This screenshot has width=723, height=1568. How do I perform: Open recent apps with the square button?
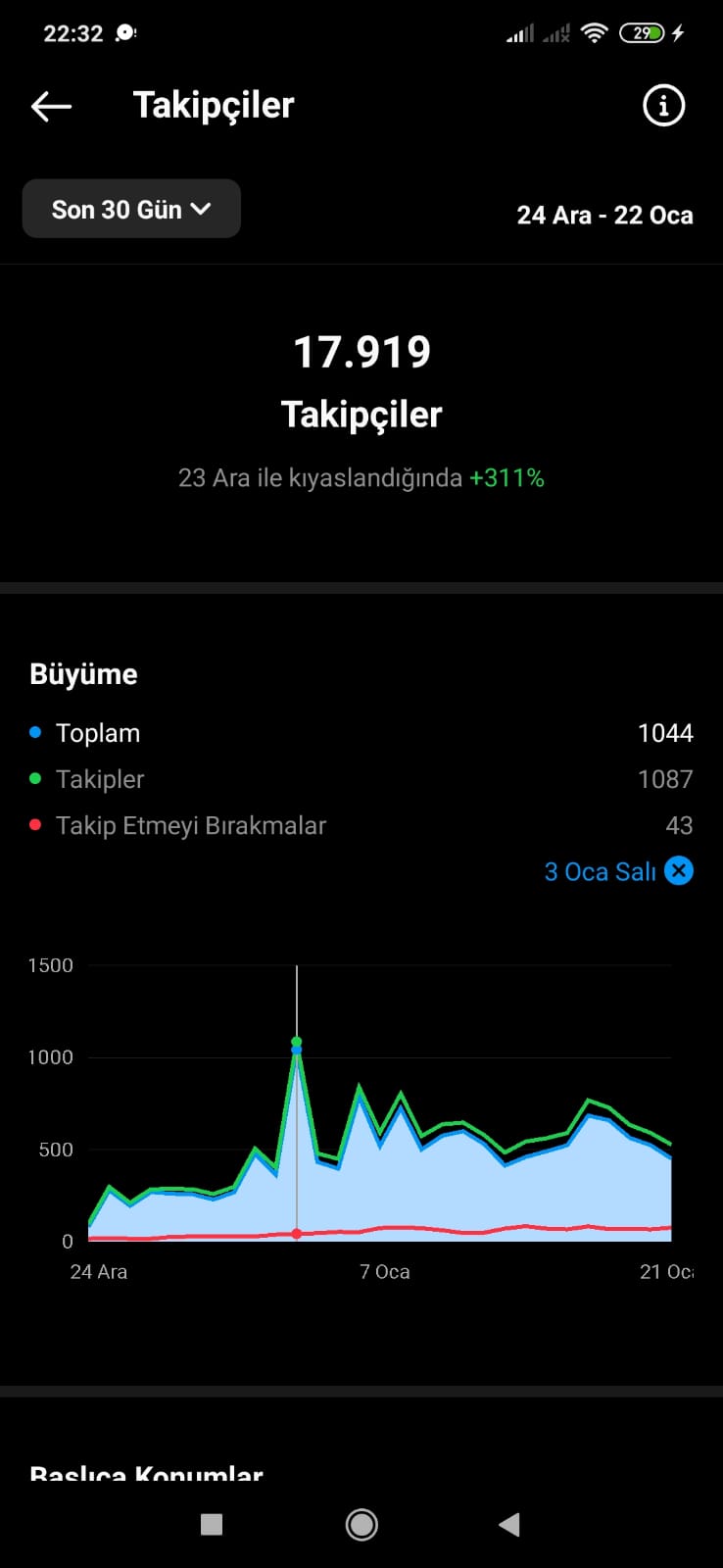[212, 1524]
